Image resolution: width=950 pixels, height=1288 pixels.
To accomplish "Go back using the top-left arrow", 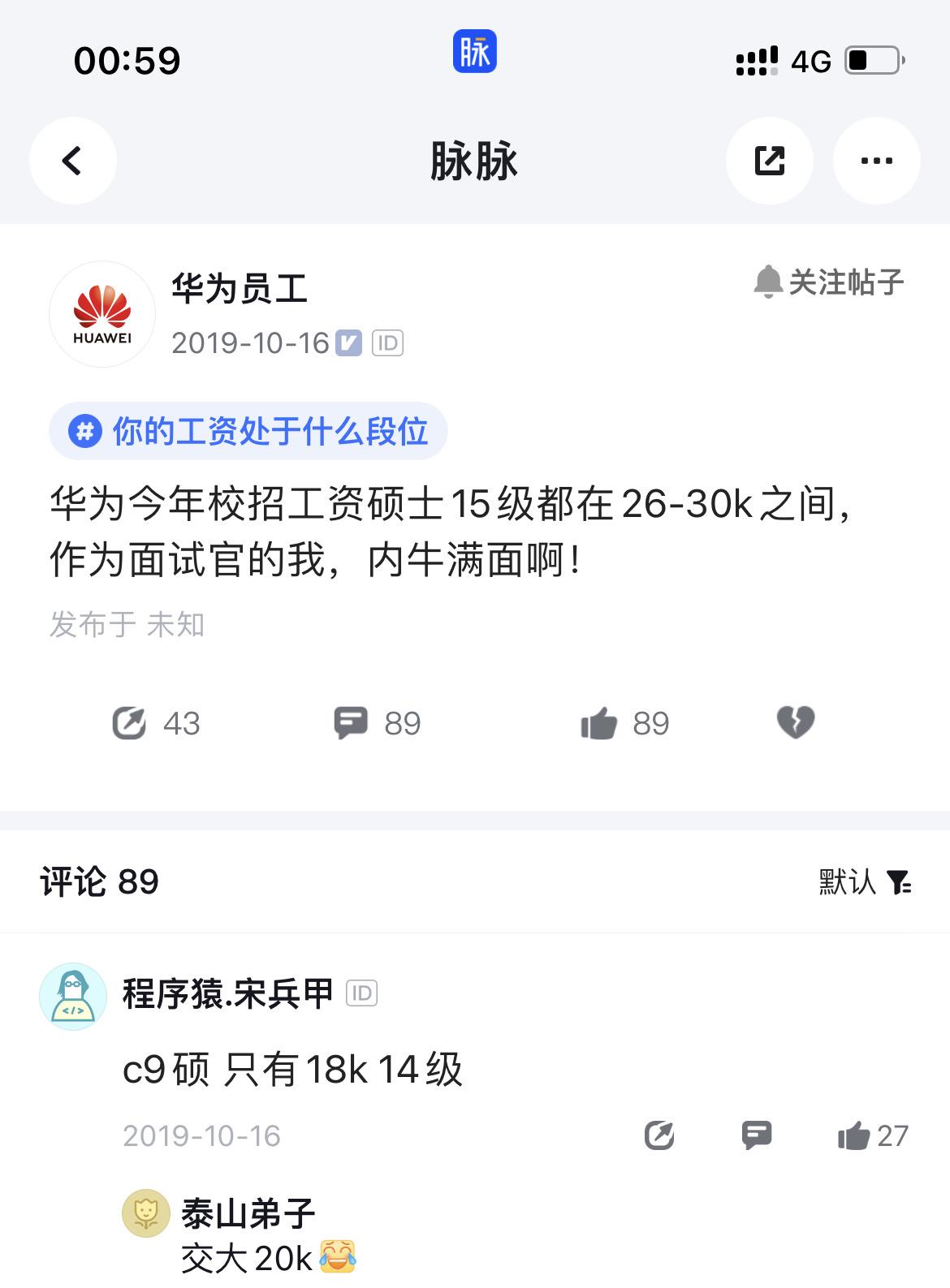I will tap(72, 161).
